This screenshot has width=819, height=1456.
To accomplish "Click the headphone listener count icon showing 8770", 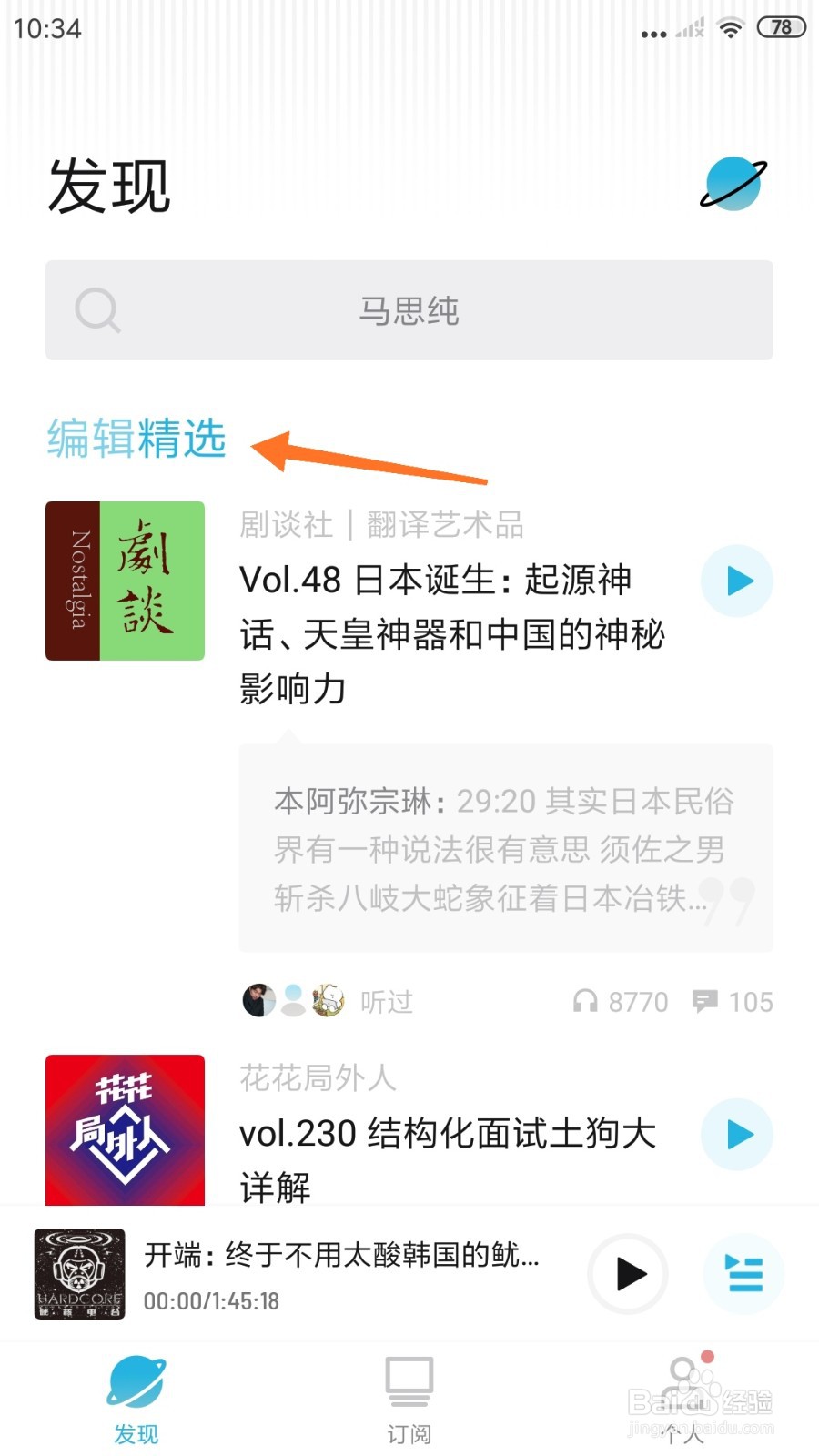I will pyautogui.click(x=587, y=1001).
